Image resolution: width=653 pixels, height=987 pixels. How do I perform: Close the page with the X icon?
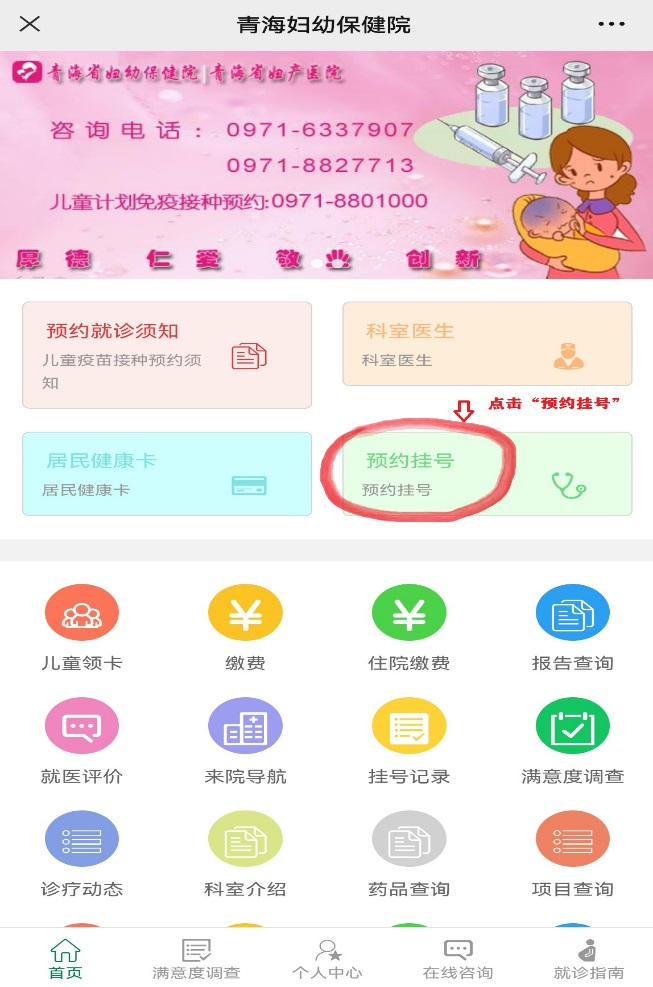[30, 24]
